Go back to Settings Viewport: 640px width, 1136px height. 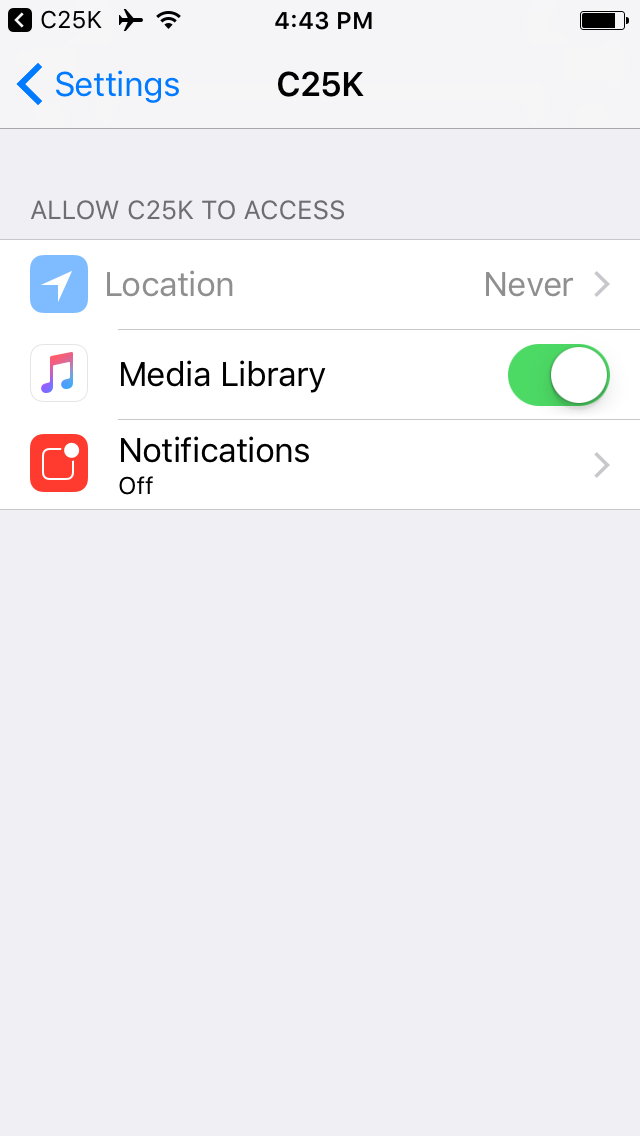coord(99,85)
